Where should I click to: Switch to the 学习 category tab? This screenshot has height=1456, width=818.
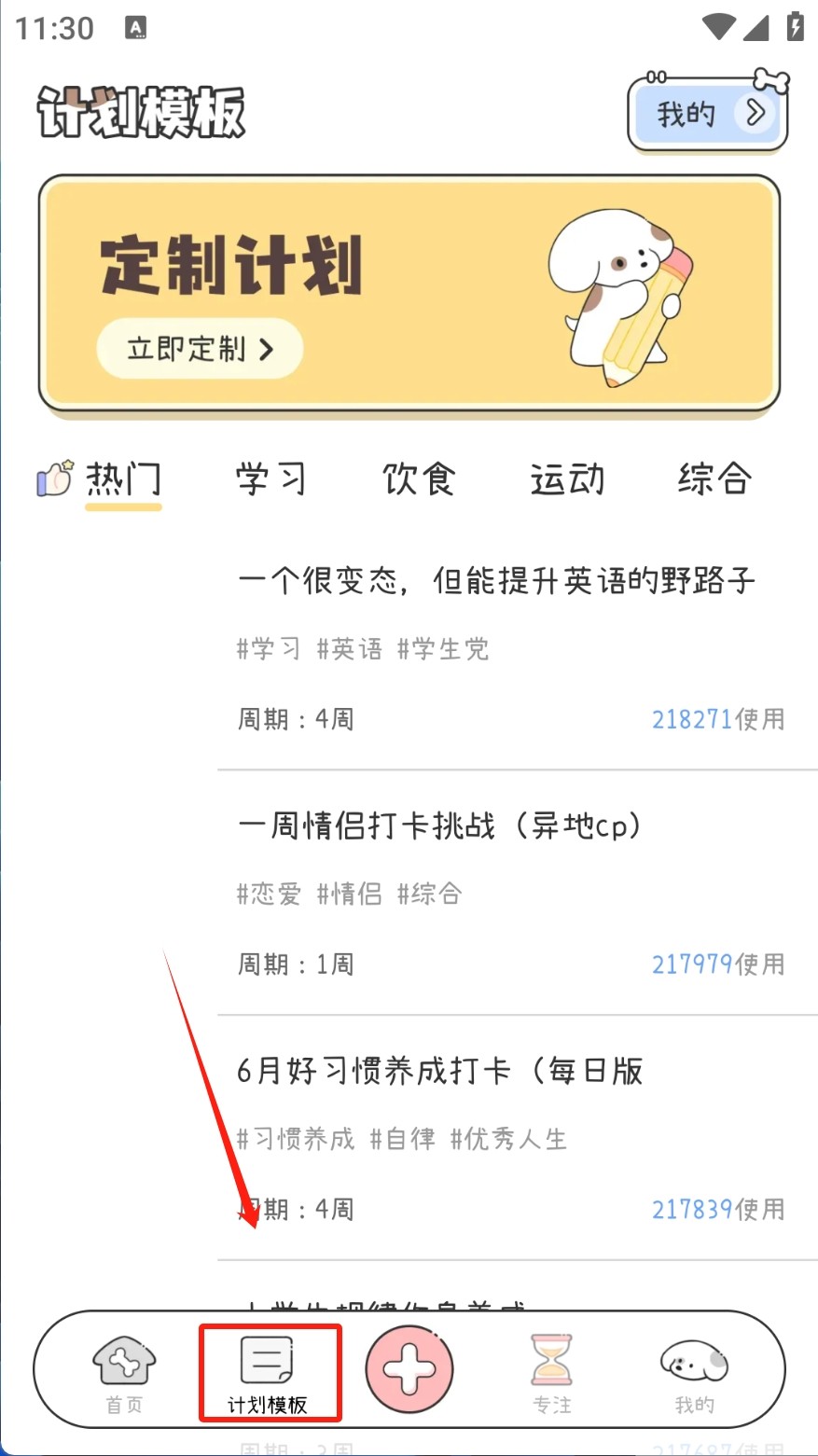pos(270,479)
